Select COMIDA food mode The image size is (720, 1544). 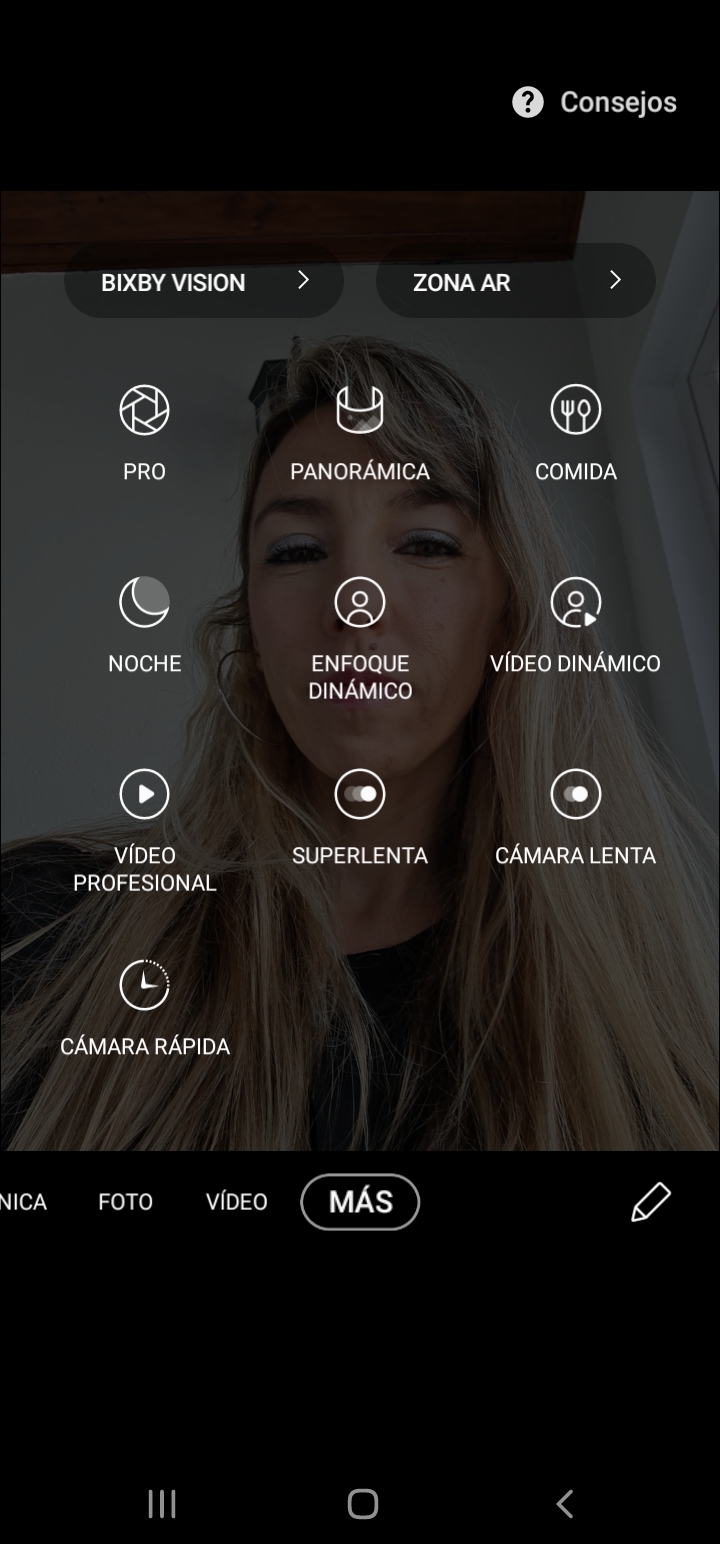[x=576, y=430]
